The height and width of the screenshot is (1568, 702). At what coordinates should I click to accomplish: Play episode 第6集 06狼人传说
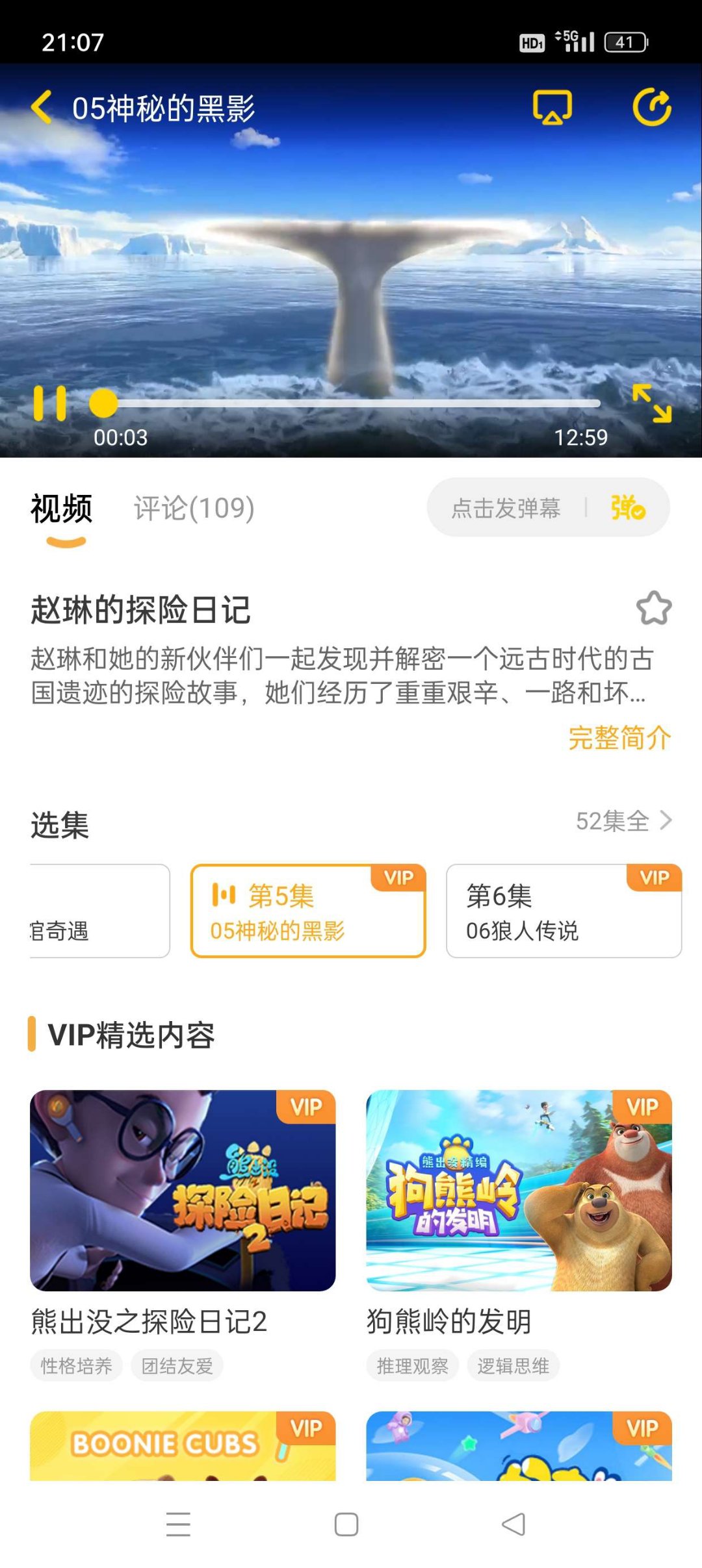coord(564,911)
